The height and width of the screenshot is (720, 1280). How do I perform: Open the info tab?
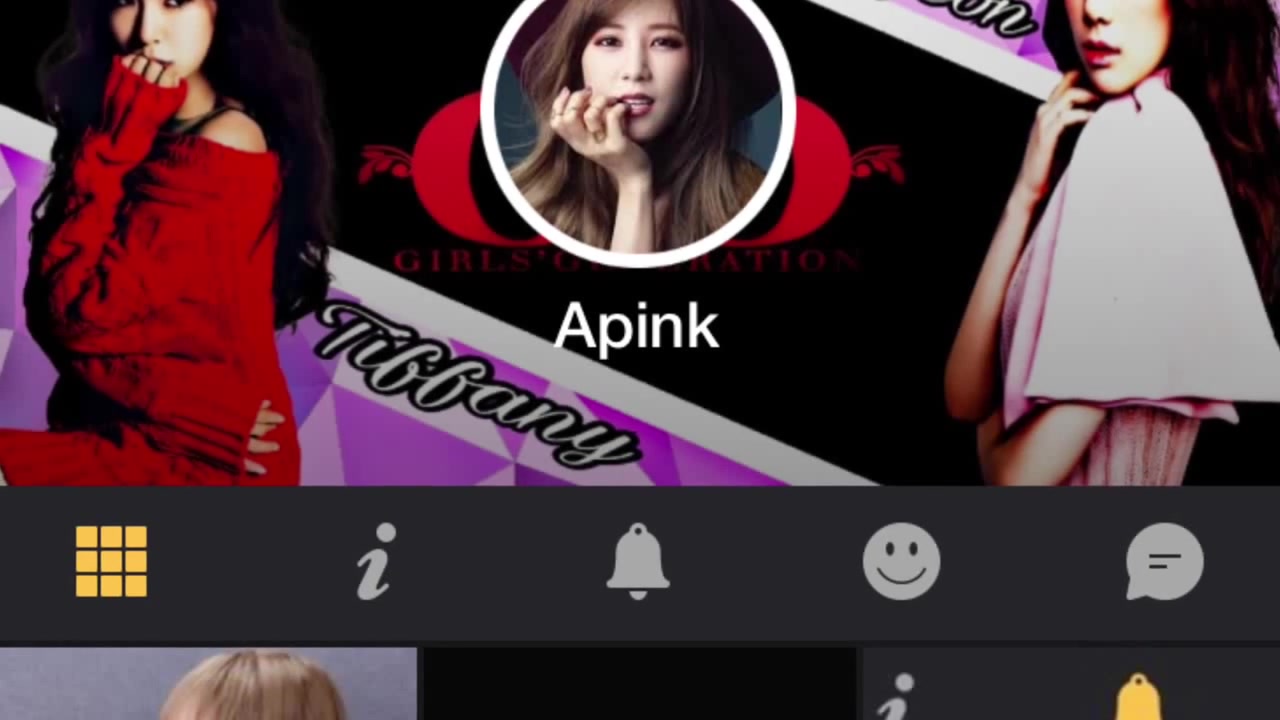pos(377,562)
